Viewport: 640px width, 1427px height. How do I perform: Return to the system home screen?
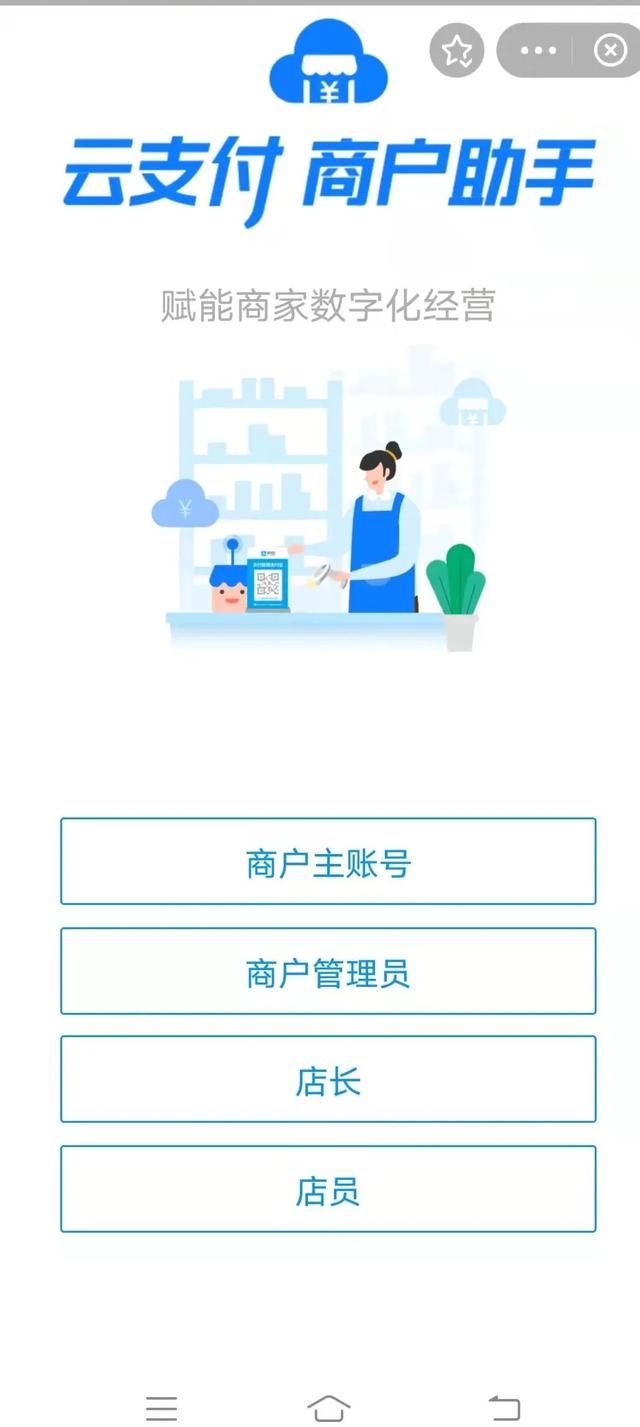tap(328, 1407)
